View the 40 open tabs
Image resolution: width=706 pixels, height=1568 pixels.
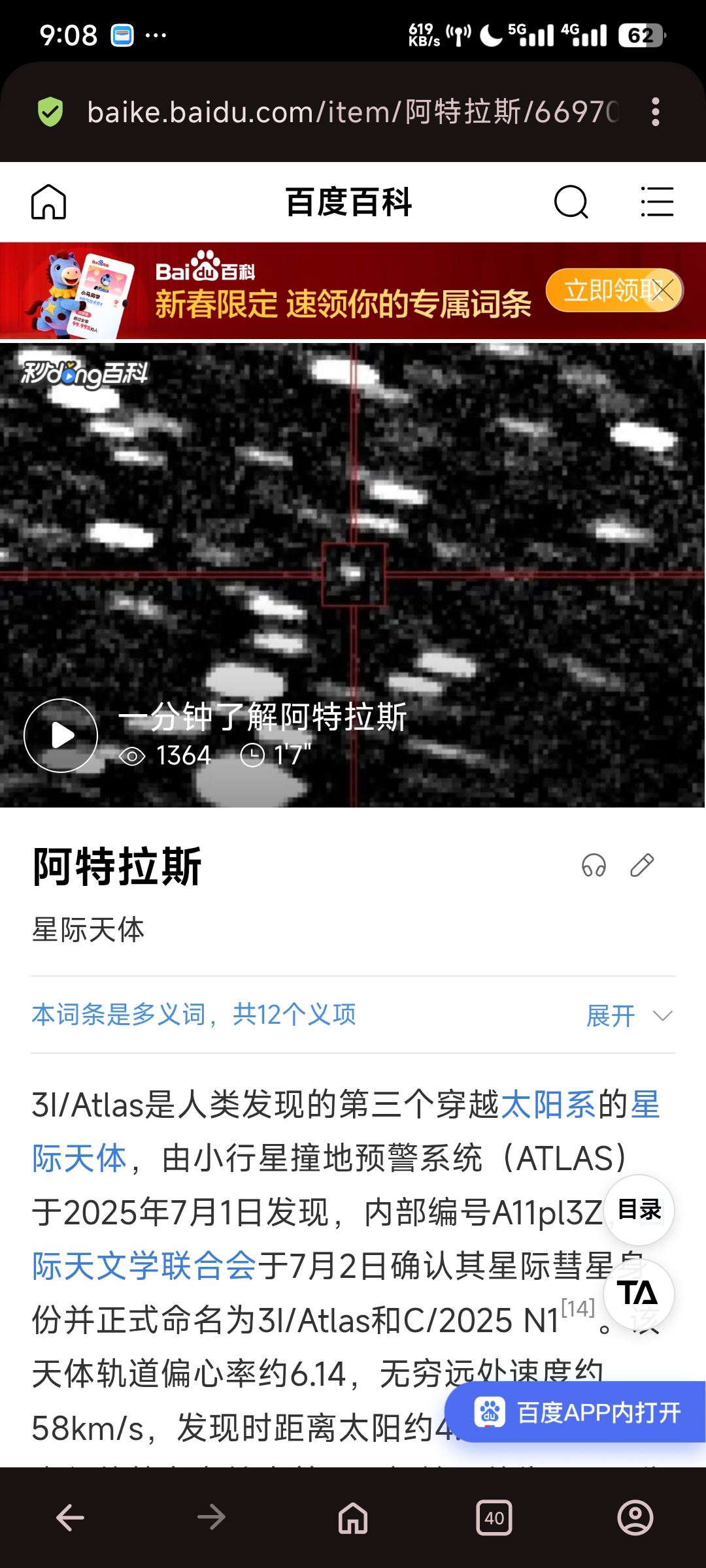click(494, 1517)
